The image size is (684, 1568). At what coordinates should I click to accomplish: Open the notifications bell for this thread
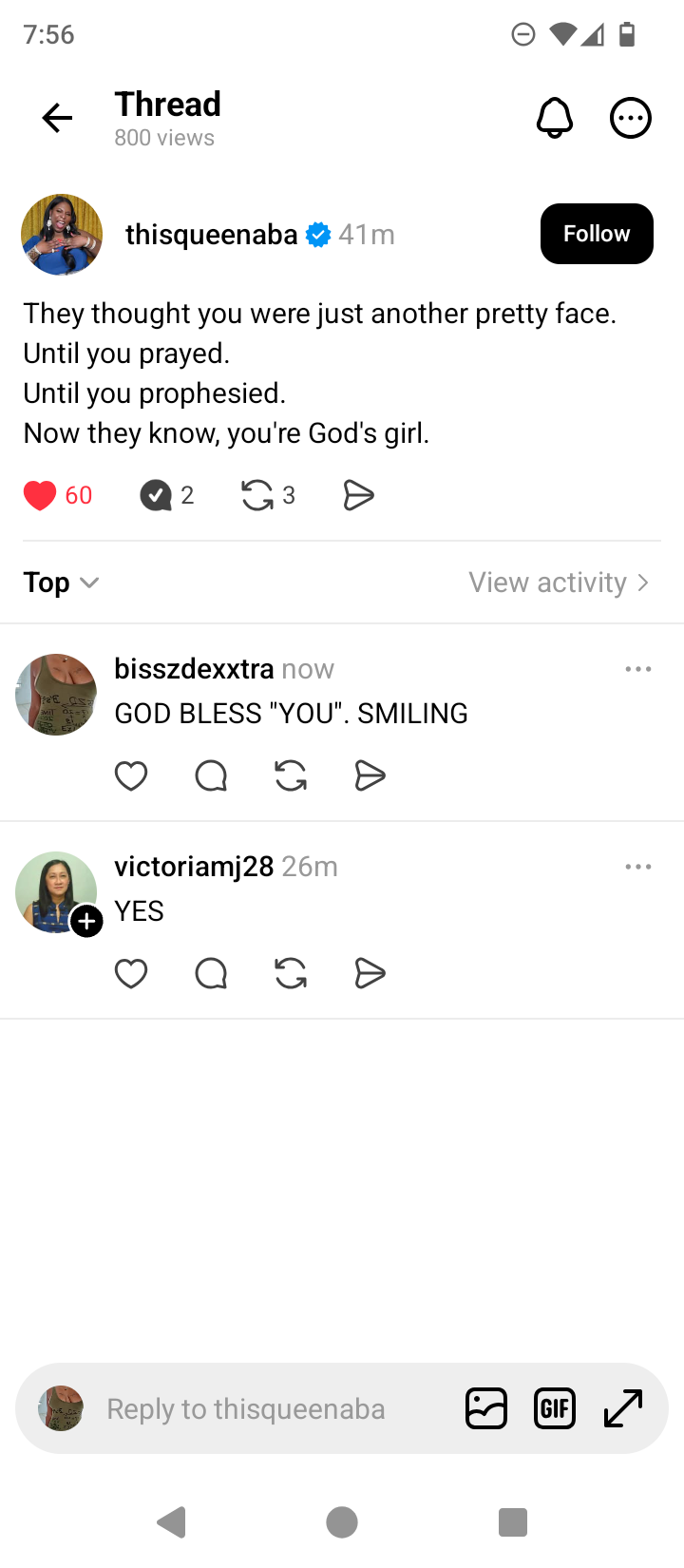click(x=555, y=118)
